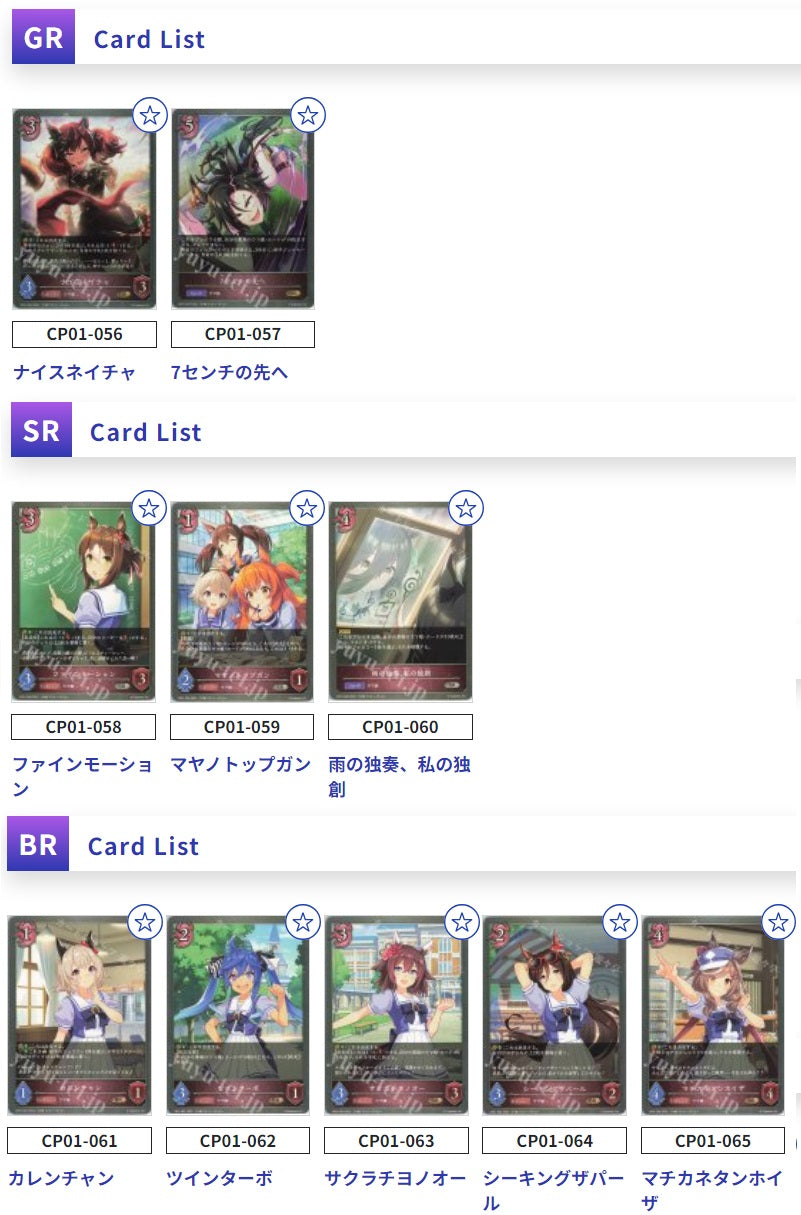
Task: Star the CP01-065 マチカネタンホイザ card
Action: 778,921
